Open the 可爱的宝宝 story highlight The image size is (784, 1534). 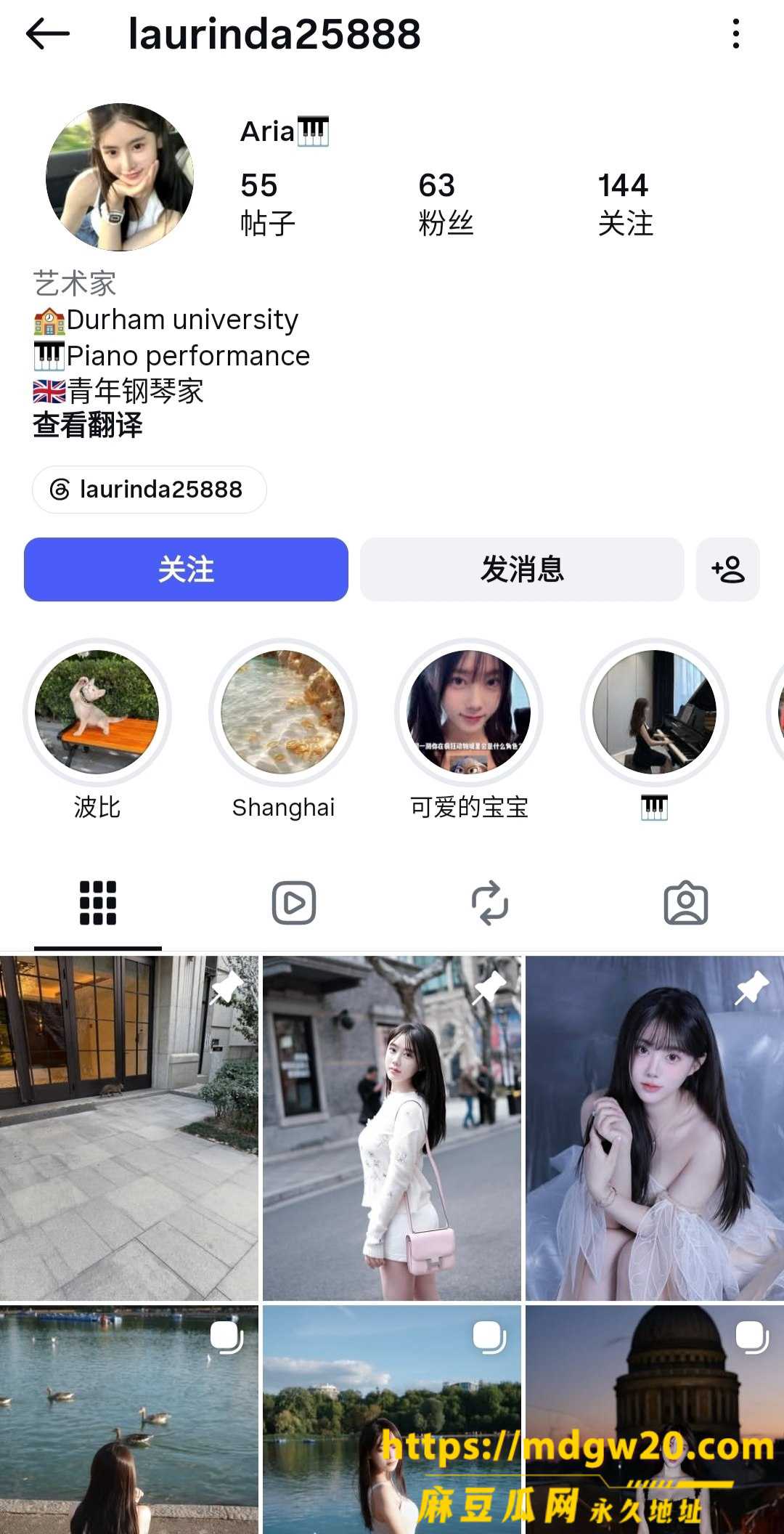[x=469, y=713]
